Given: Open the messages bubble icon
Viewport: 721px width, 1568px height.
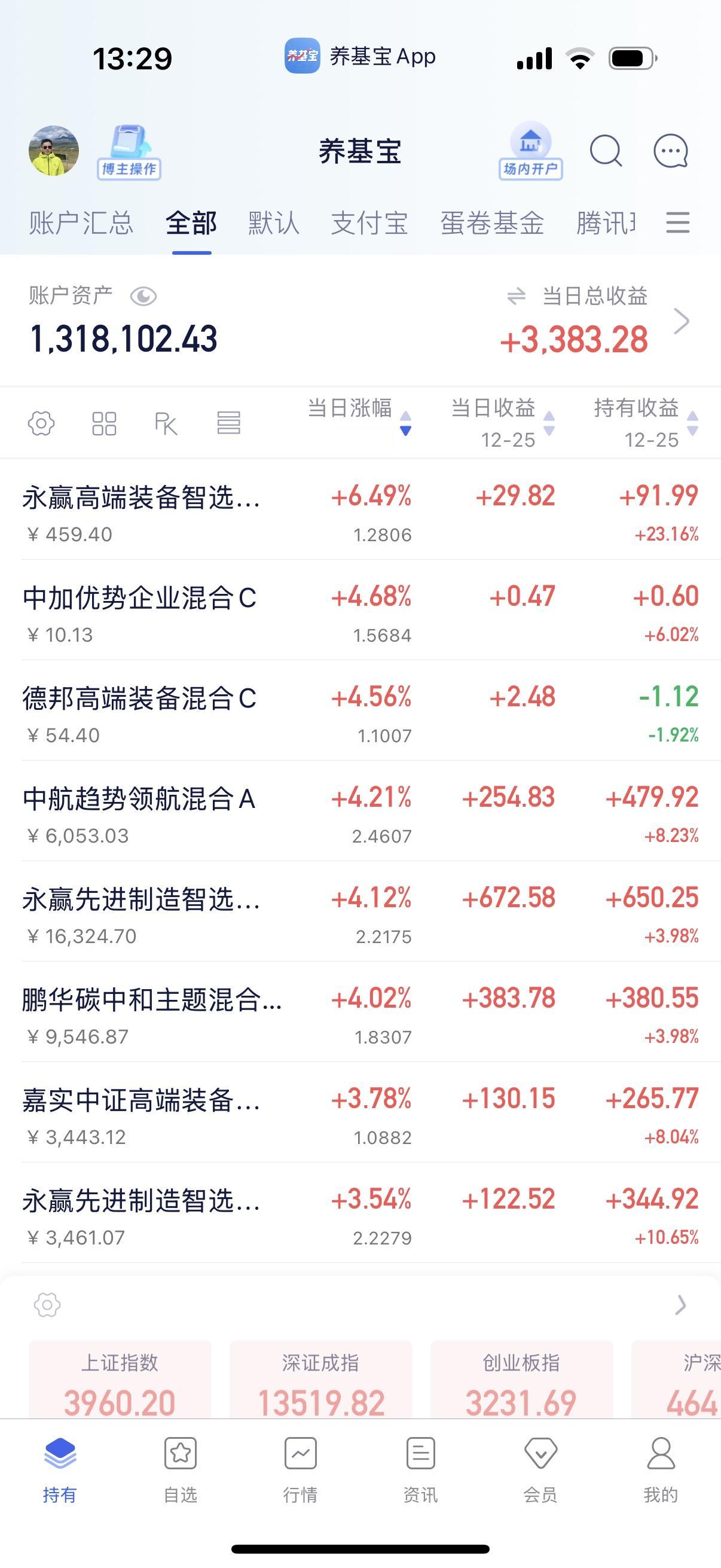Looking at the screenshot, I should point(670,152).
